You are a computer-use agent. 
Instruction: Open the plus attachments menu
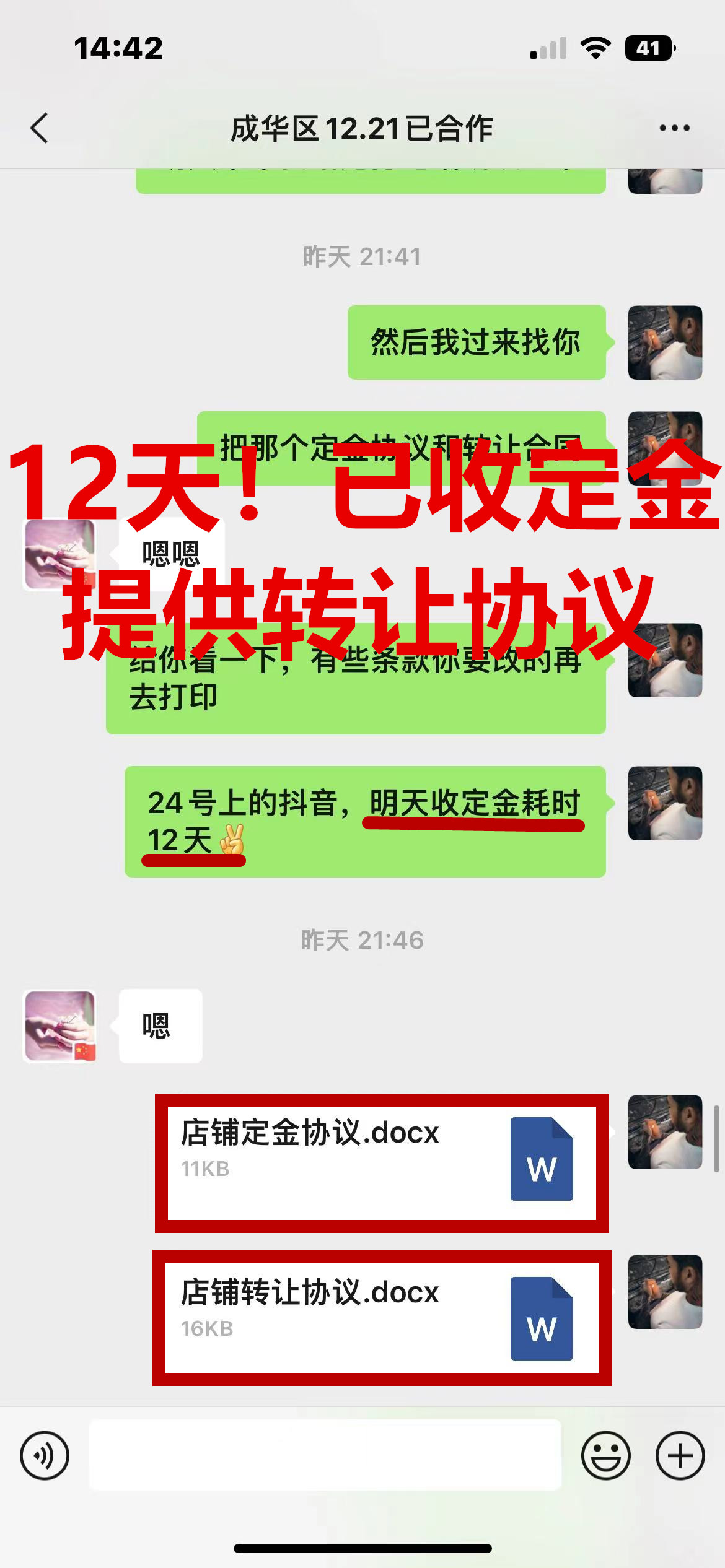click(680, 1455)
